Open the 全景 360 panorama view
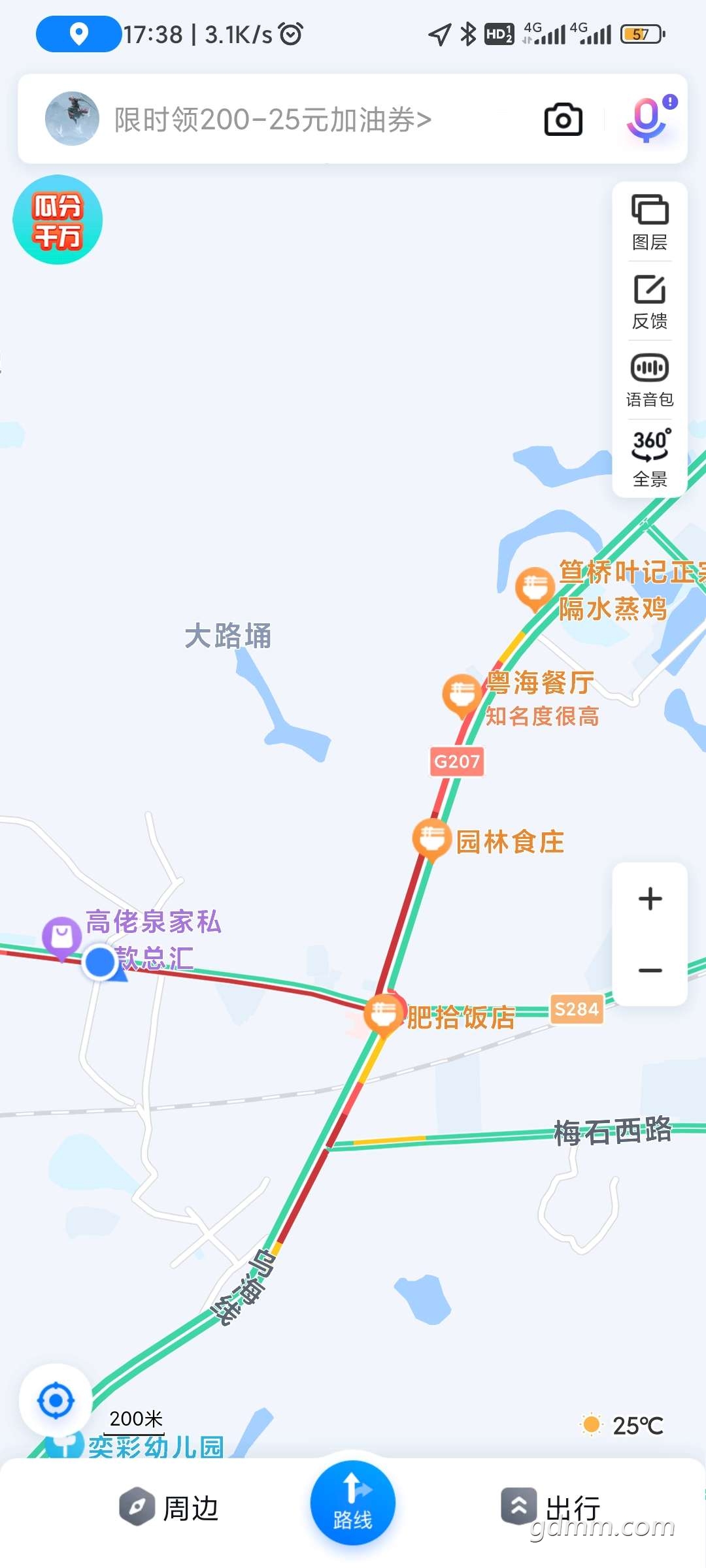The image size is (706, 1568). 650,458
